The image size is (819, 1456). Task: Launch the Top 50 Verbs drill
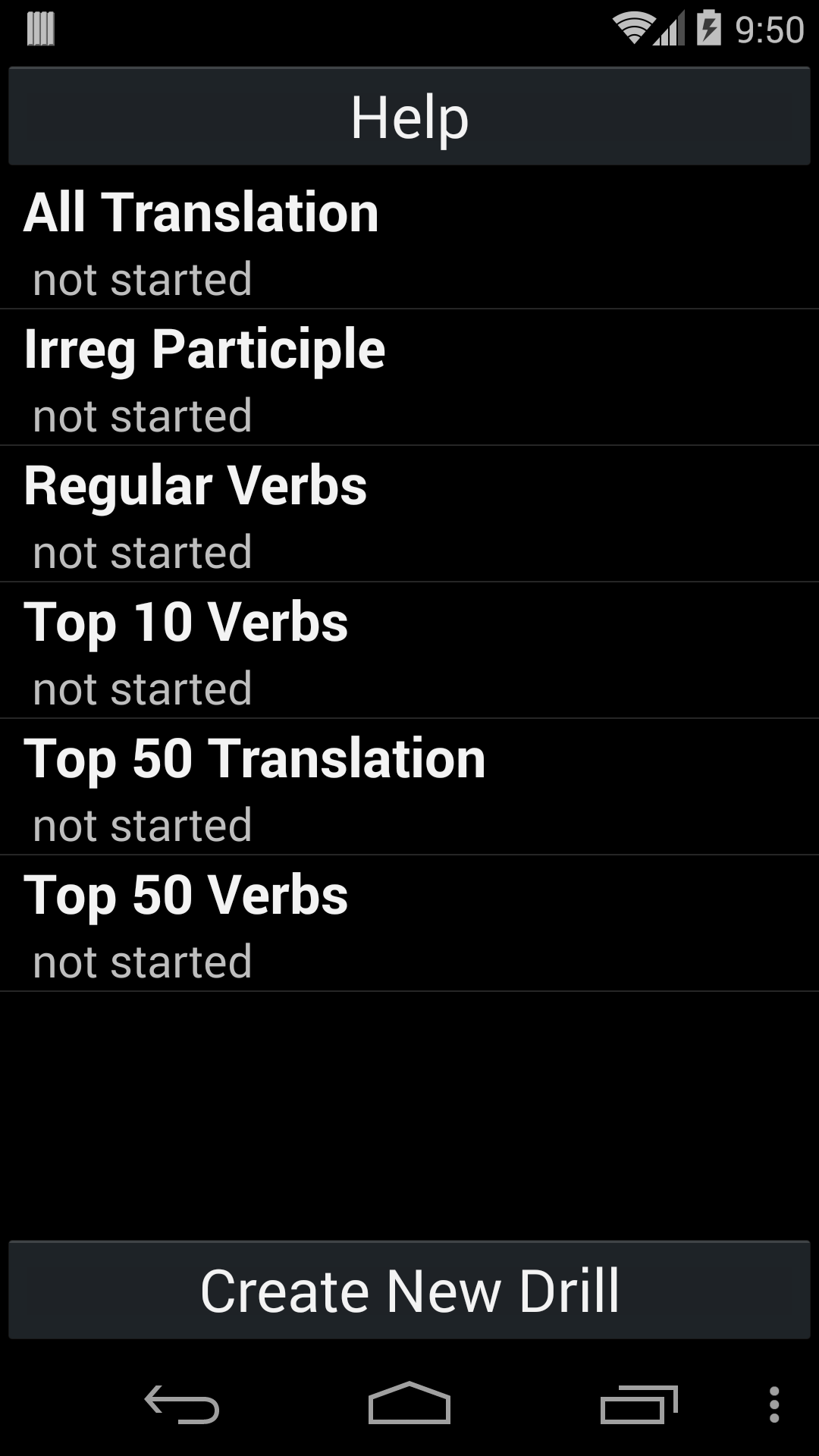[409, 924]
